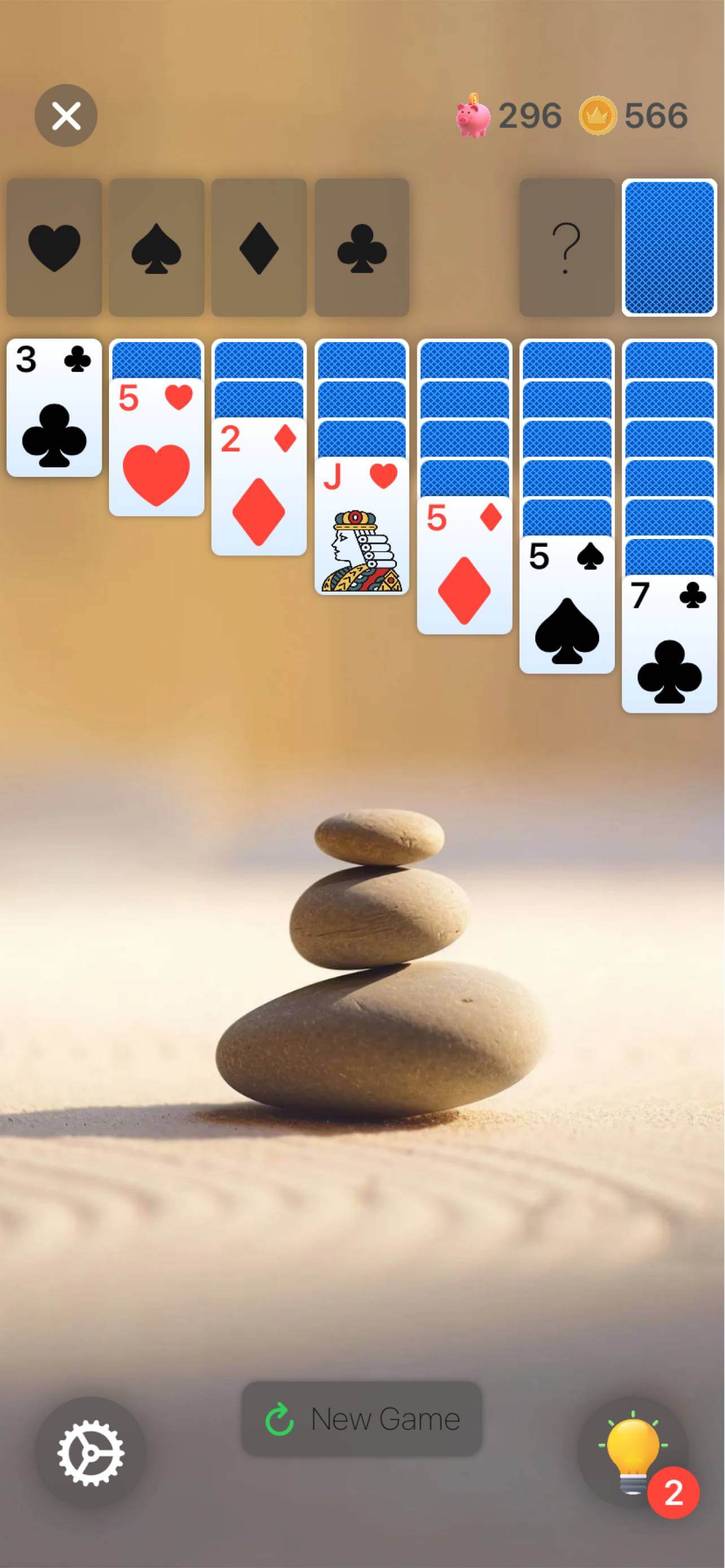Tap the 7 of clubs card
Screen dimensions: 725x1568
coord(669,645)
